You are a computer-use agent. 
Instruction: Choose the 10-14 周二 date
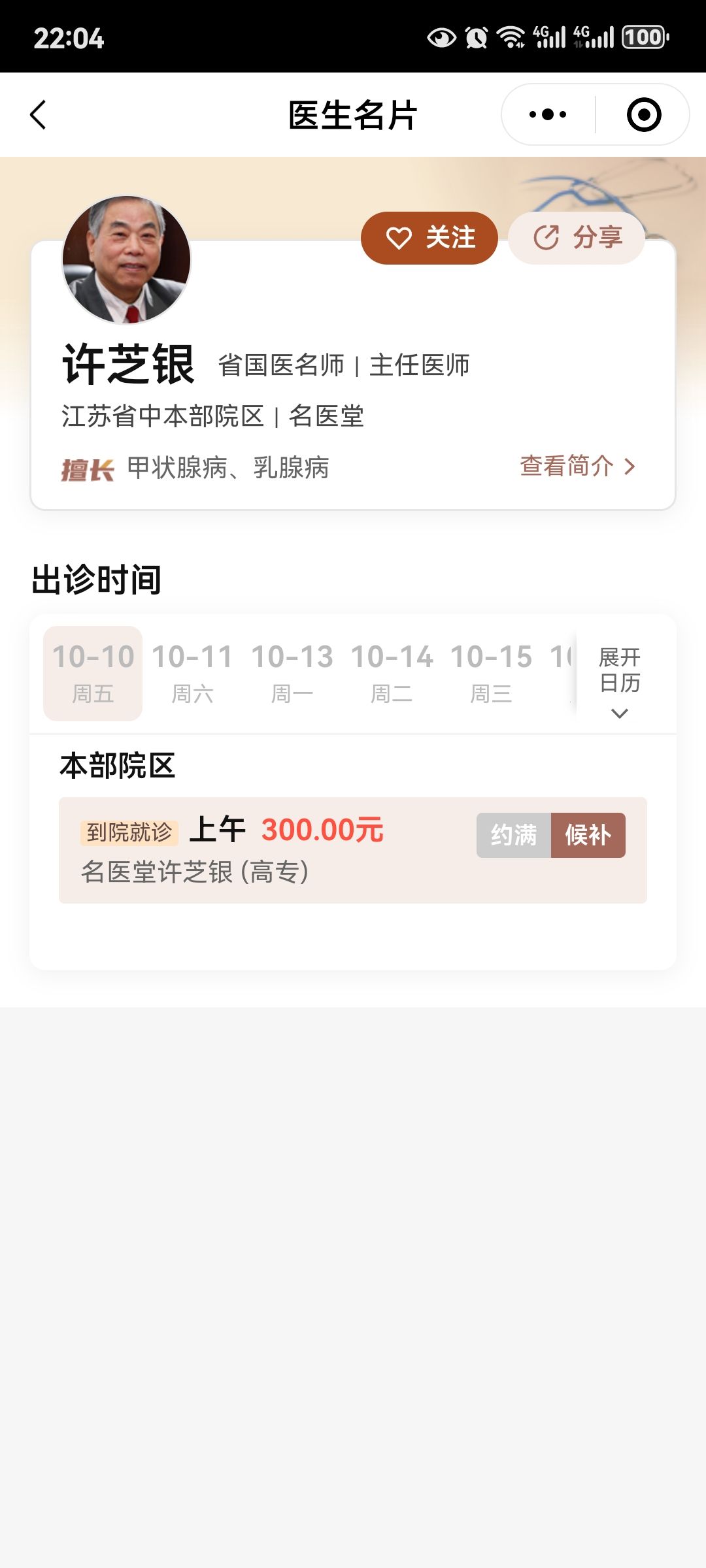click(x=392, y=673)
